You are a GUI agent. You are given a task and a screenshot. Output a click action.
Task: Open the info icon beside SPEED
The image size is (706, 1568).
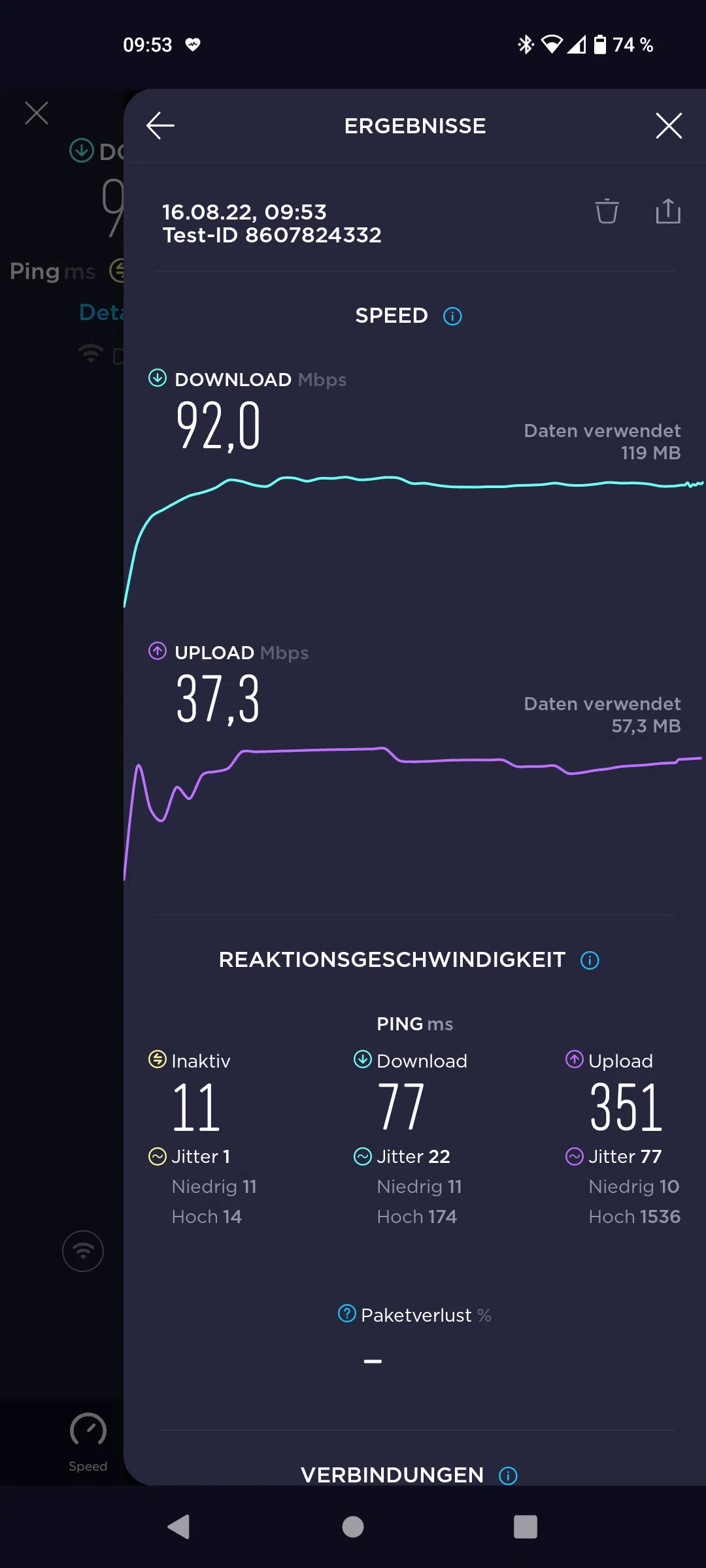[x=452, y=316]
